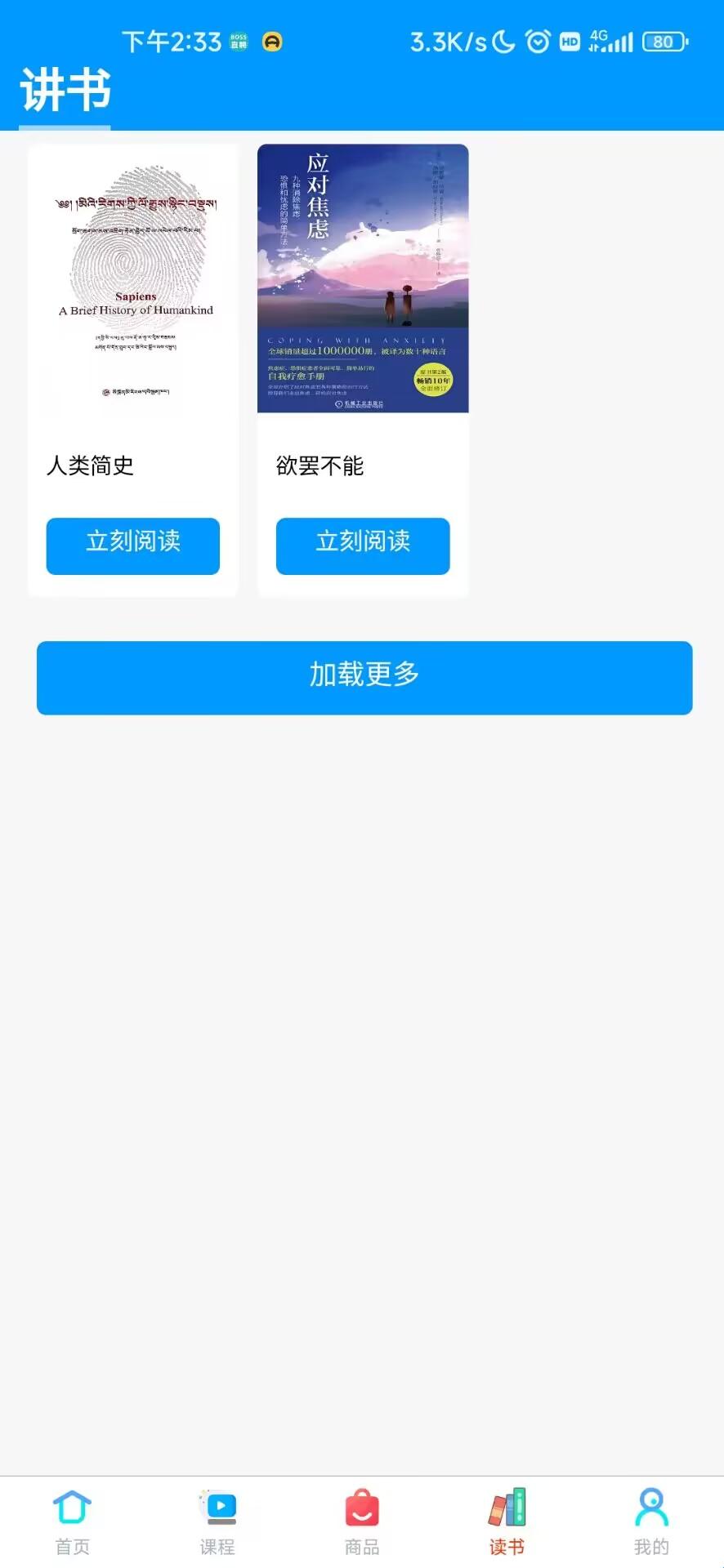724x1568 pixels.
Task: Switch to the 首页 tab
Action: pyautogui.click(x=72, y=1521)
